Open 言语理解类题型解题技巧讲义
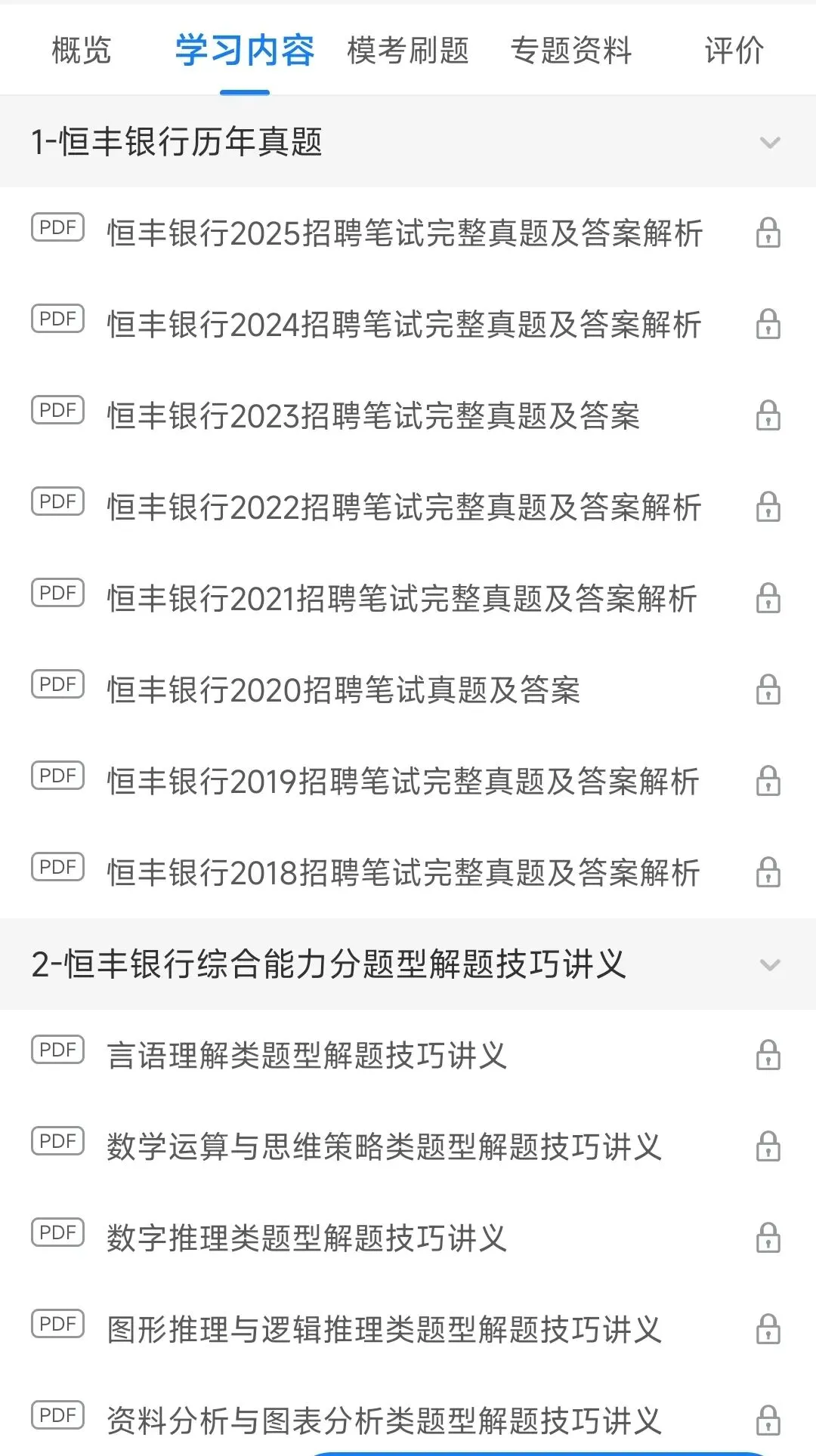This screenshot has width=816, height=1456. [x=408, y=1055]
